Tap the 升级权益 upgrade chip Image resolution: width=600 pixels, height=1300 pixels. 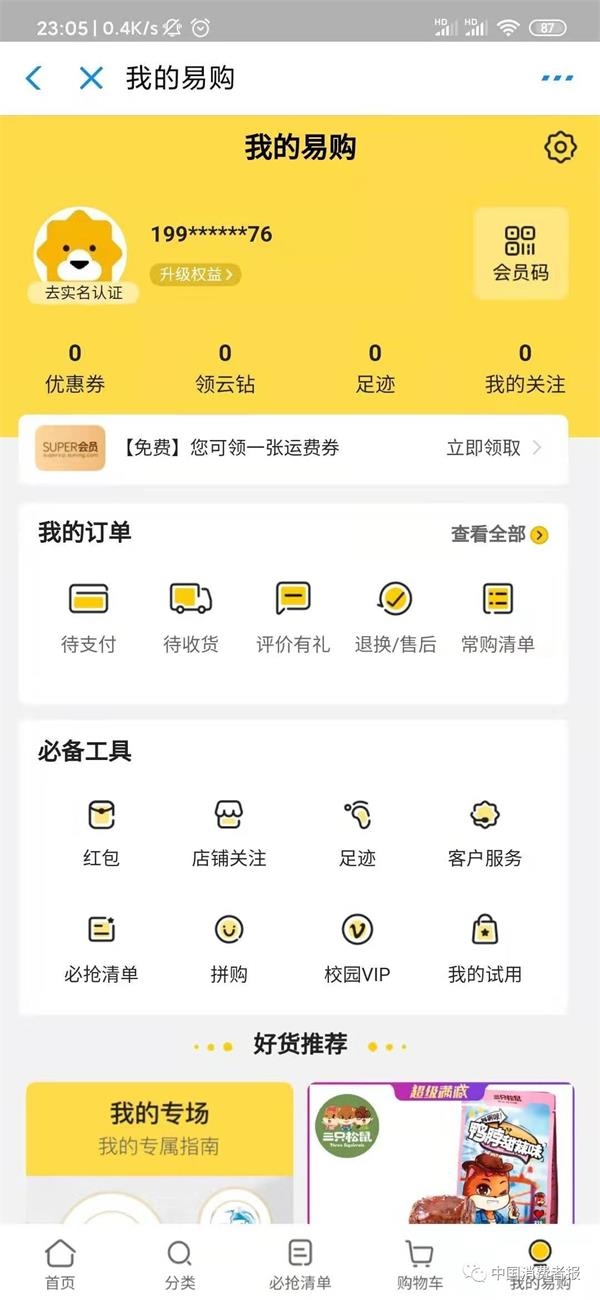click(x=195, y=274)
